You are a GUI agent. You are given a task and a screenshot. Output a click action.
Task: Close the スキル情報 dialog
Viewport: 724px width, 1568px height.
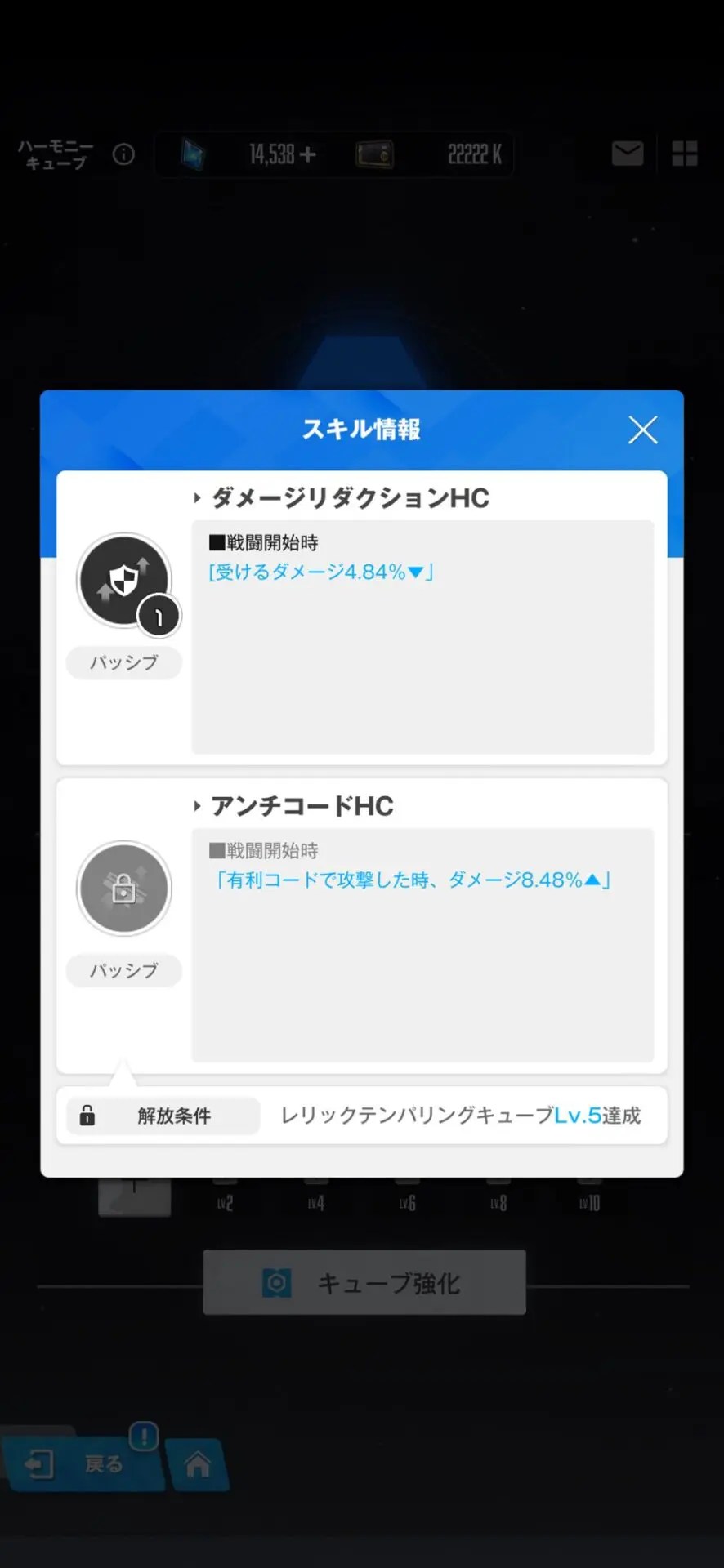pyautogui.click(x=642, y=430)
